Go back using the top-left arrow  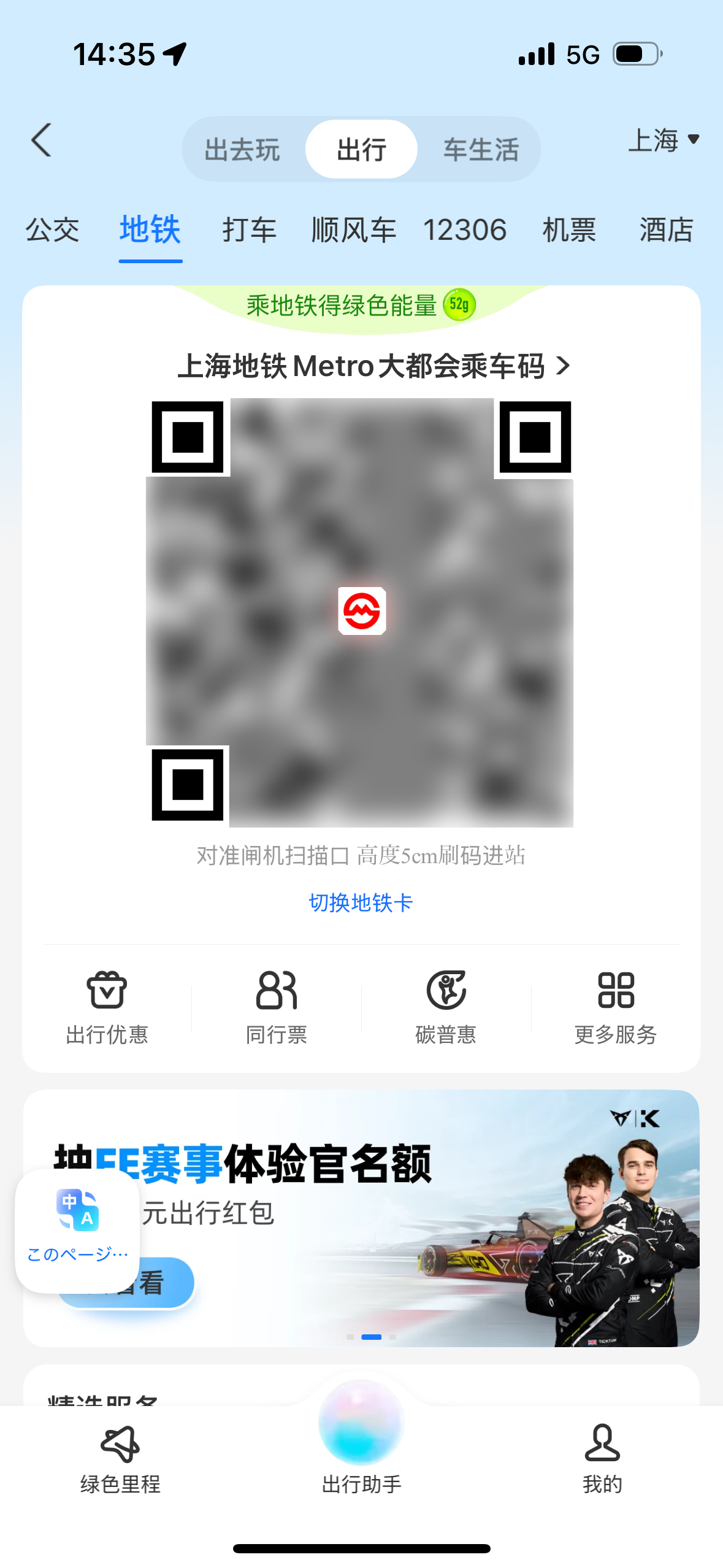[41, 140]
